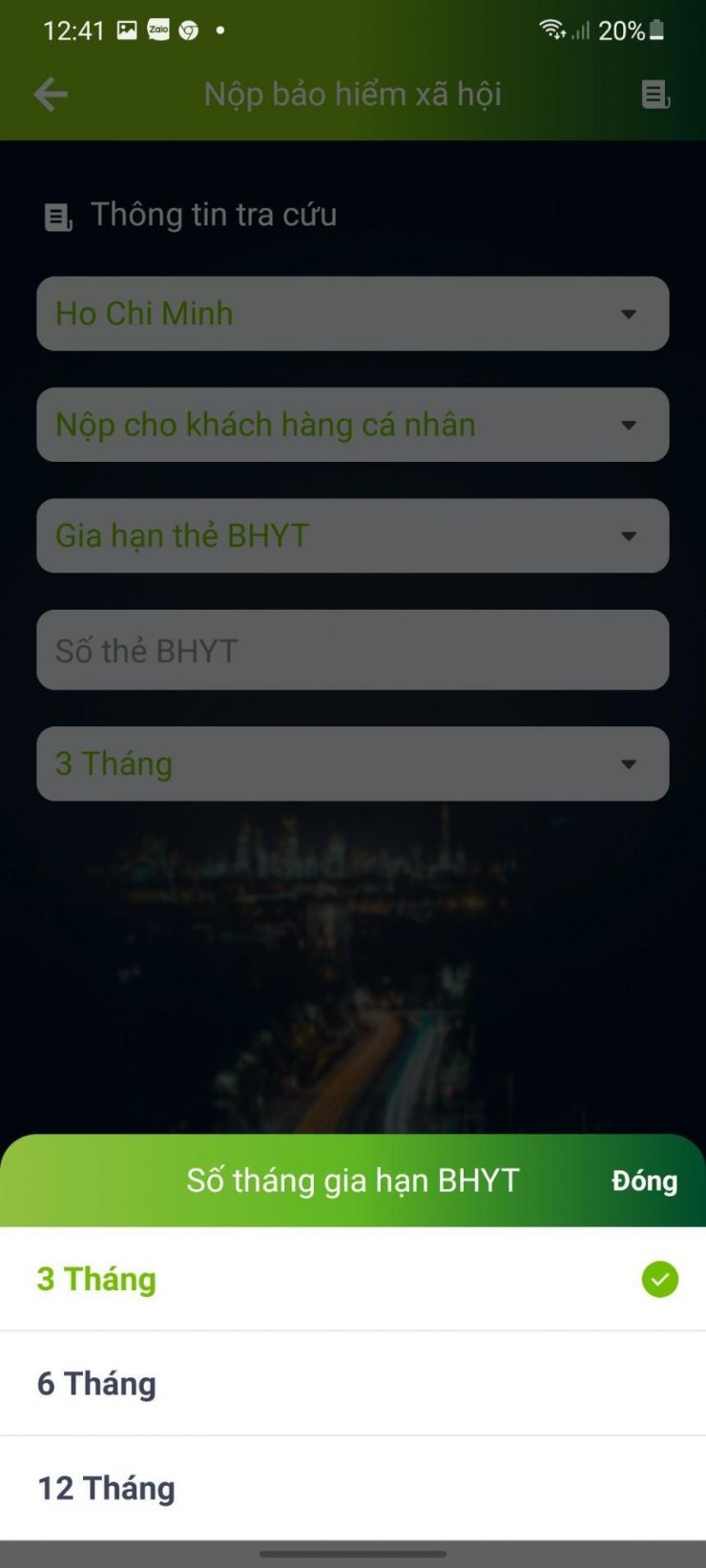Open the history list icon in header
Viewport: 706px width, 1568px height.
[x=654, y=94]
